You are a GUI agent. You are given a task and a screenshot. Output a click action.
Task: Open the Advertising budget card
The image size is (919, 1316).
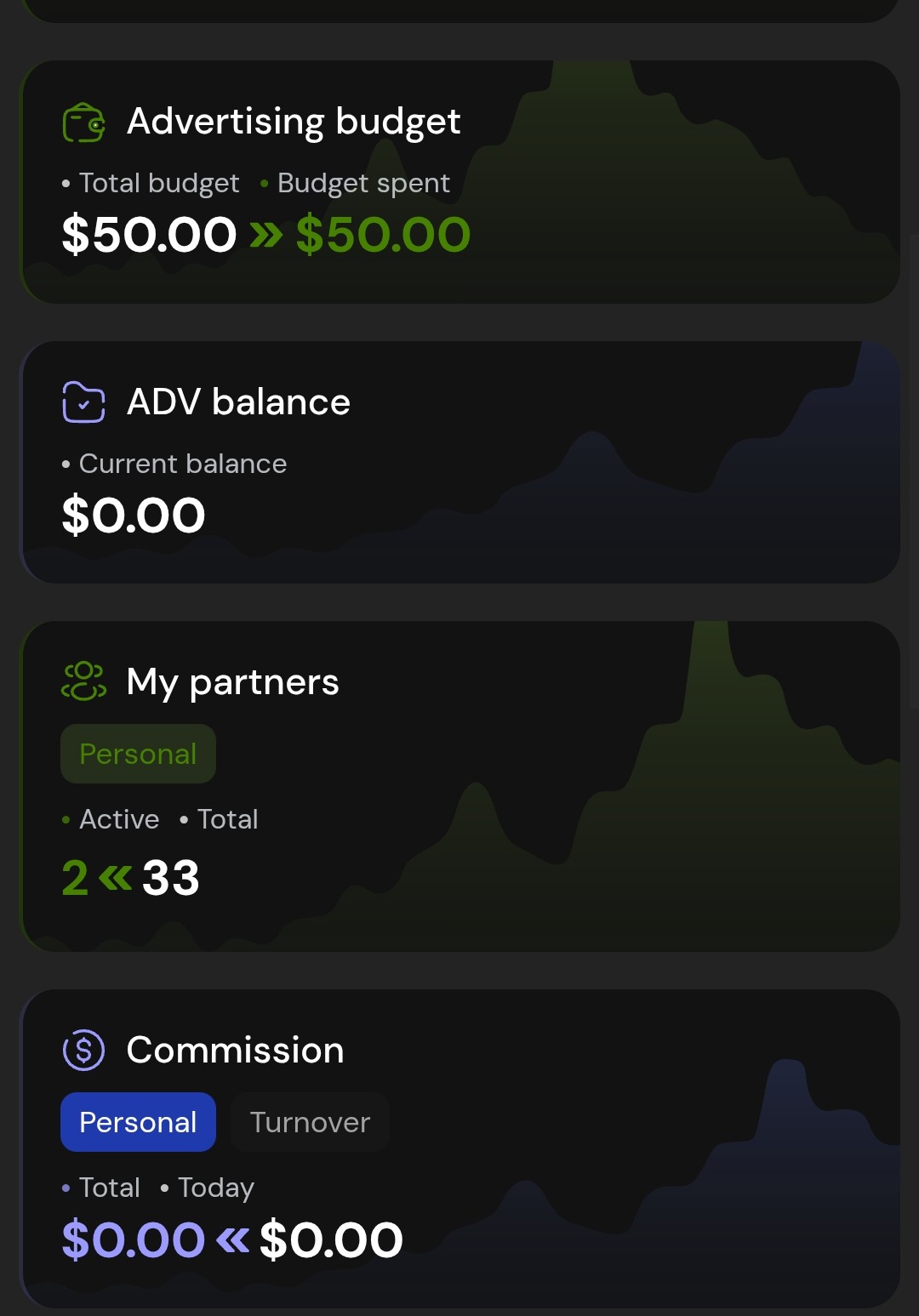tap(459, 181)
